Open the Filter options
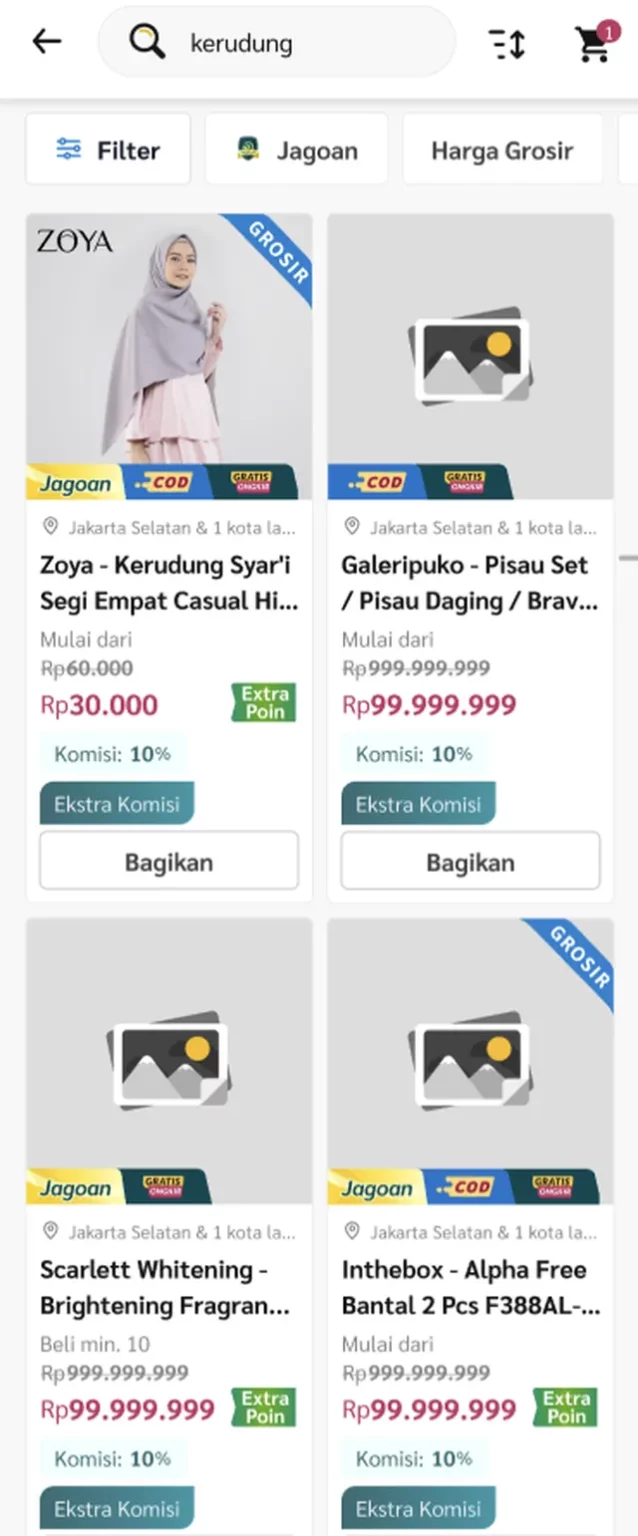The width and height of the screenshot is (638, 1536). click(108, 150)
